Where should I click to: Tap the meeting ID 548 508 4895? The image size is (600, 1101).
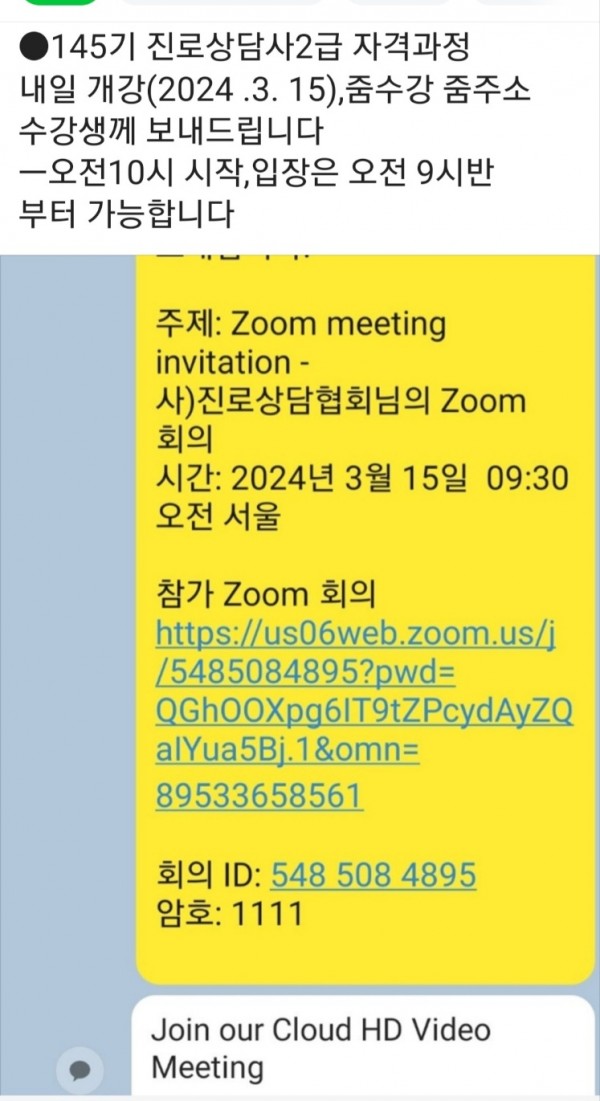[x=373, y=876]
